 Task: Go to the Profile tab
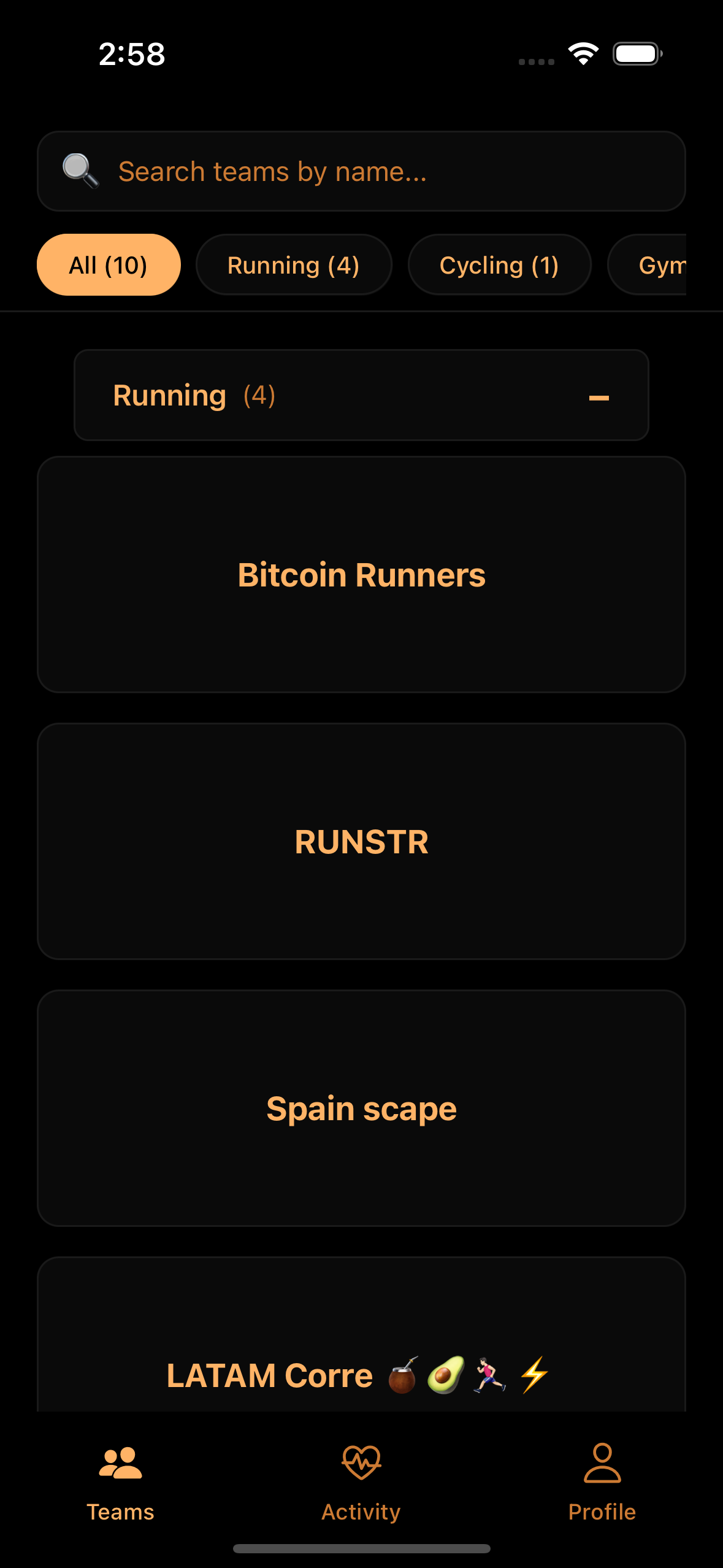[602, 1485]
